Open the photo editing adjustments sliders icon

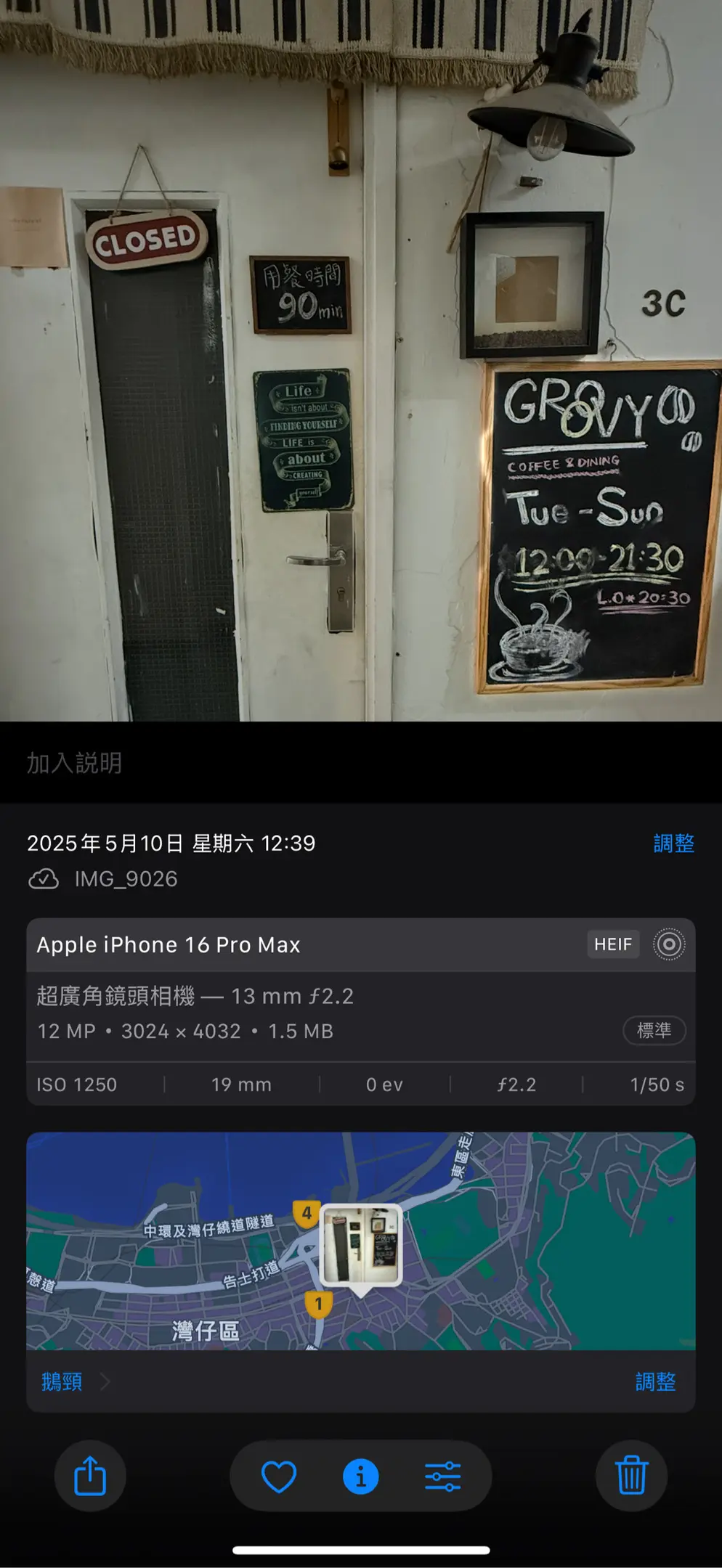coord(442,1476)
